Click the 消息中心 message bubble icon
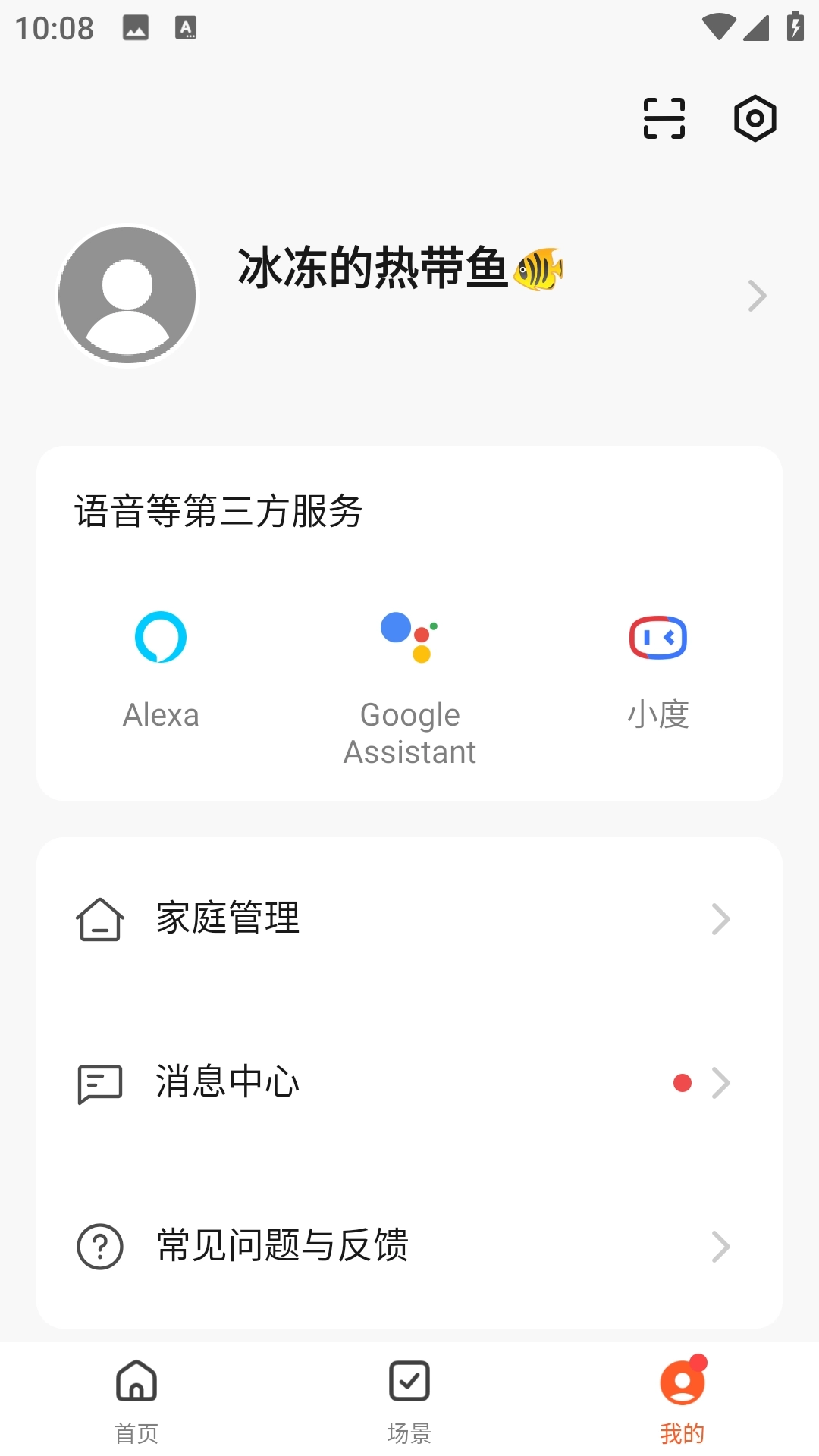Screen dimensions: 819x1456 coord(101,1083)
